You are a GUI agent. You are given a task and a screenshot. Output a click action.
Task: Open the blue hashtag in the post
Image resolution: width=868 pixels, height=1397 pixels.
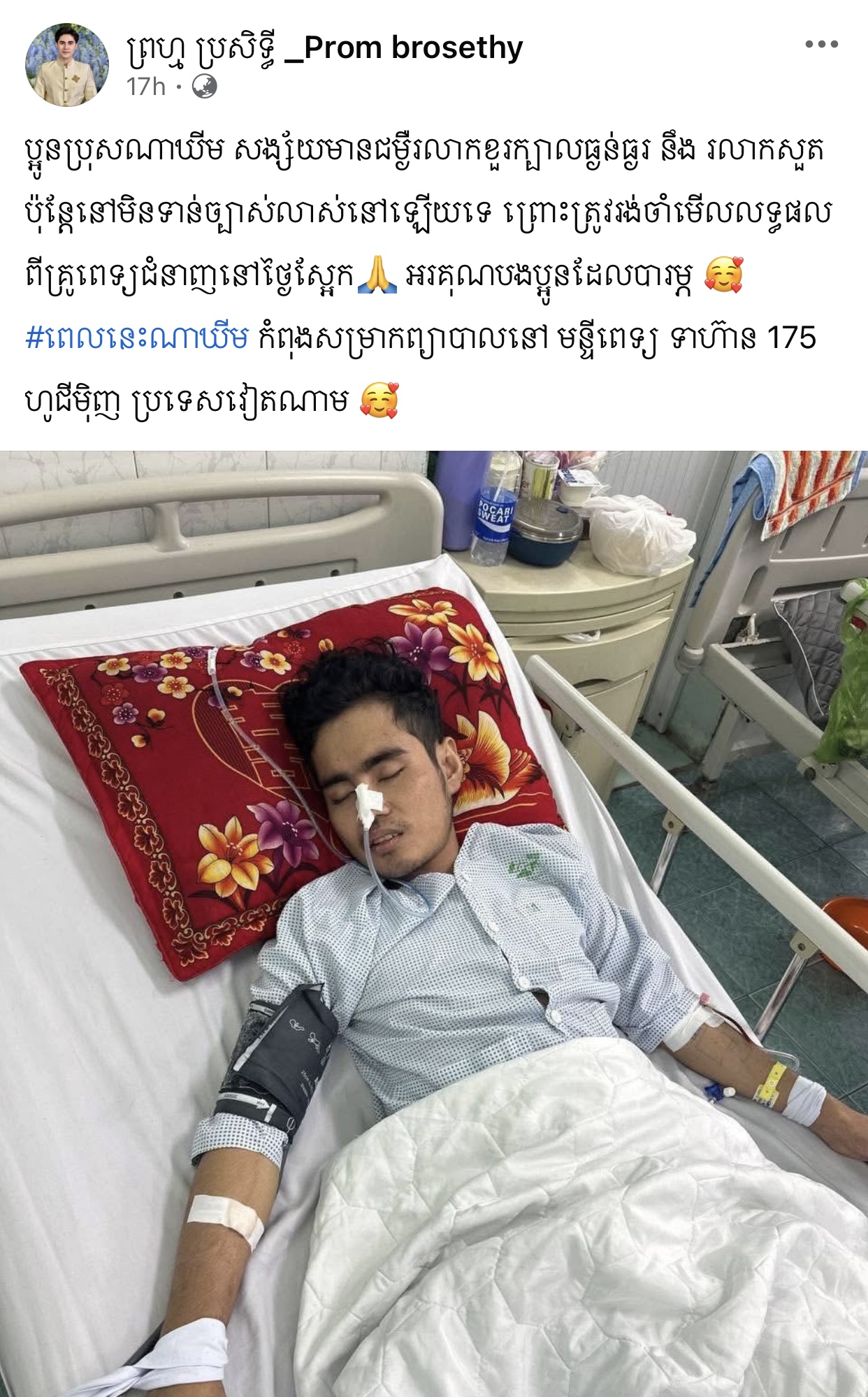(137, 339)
